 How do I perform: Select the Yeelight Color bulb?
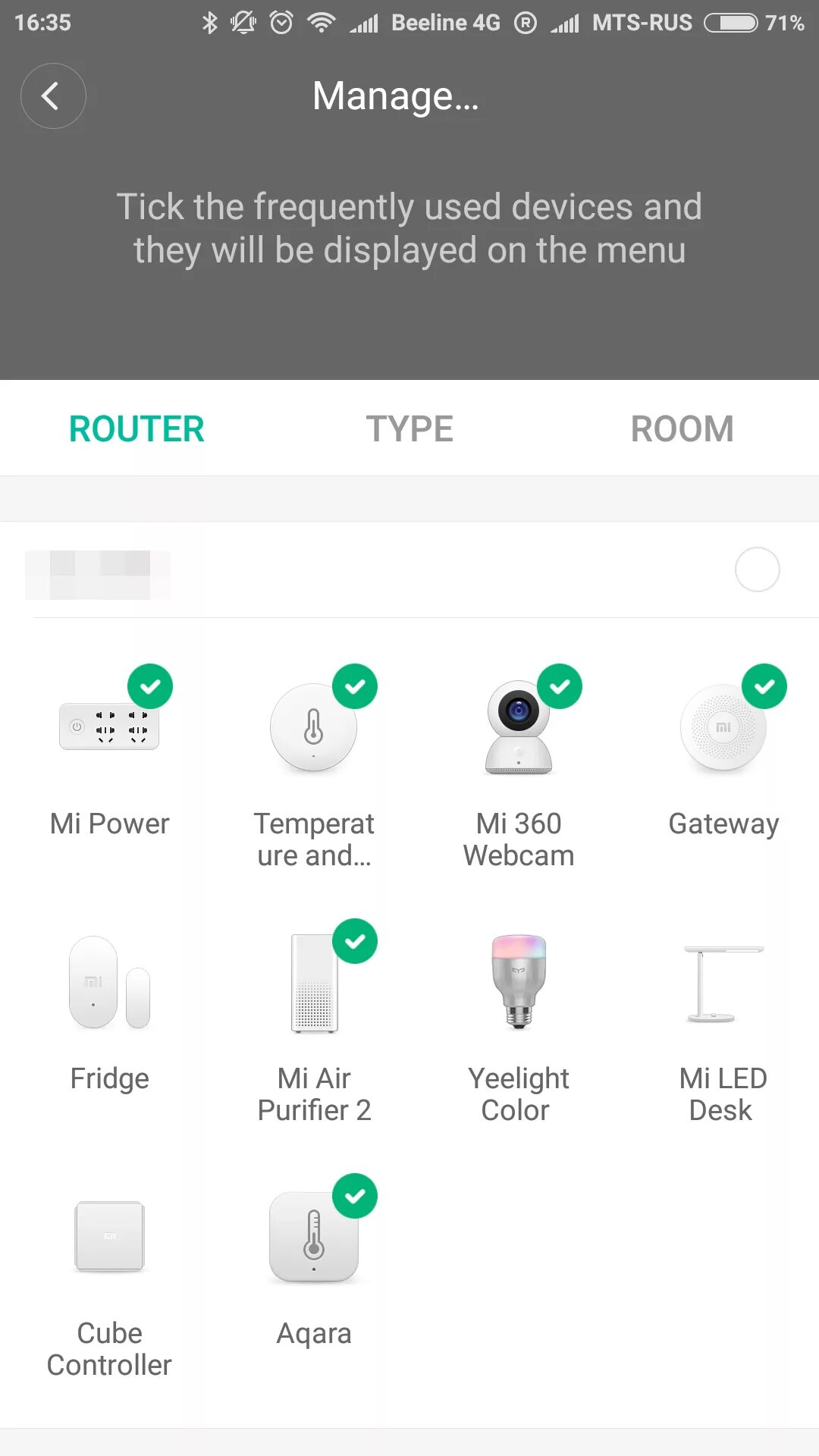point(519,983)
